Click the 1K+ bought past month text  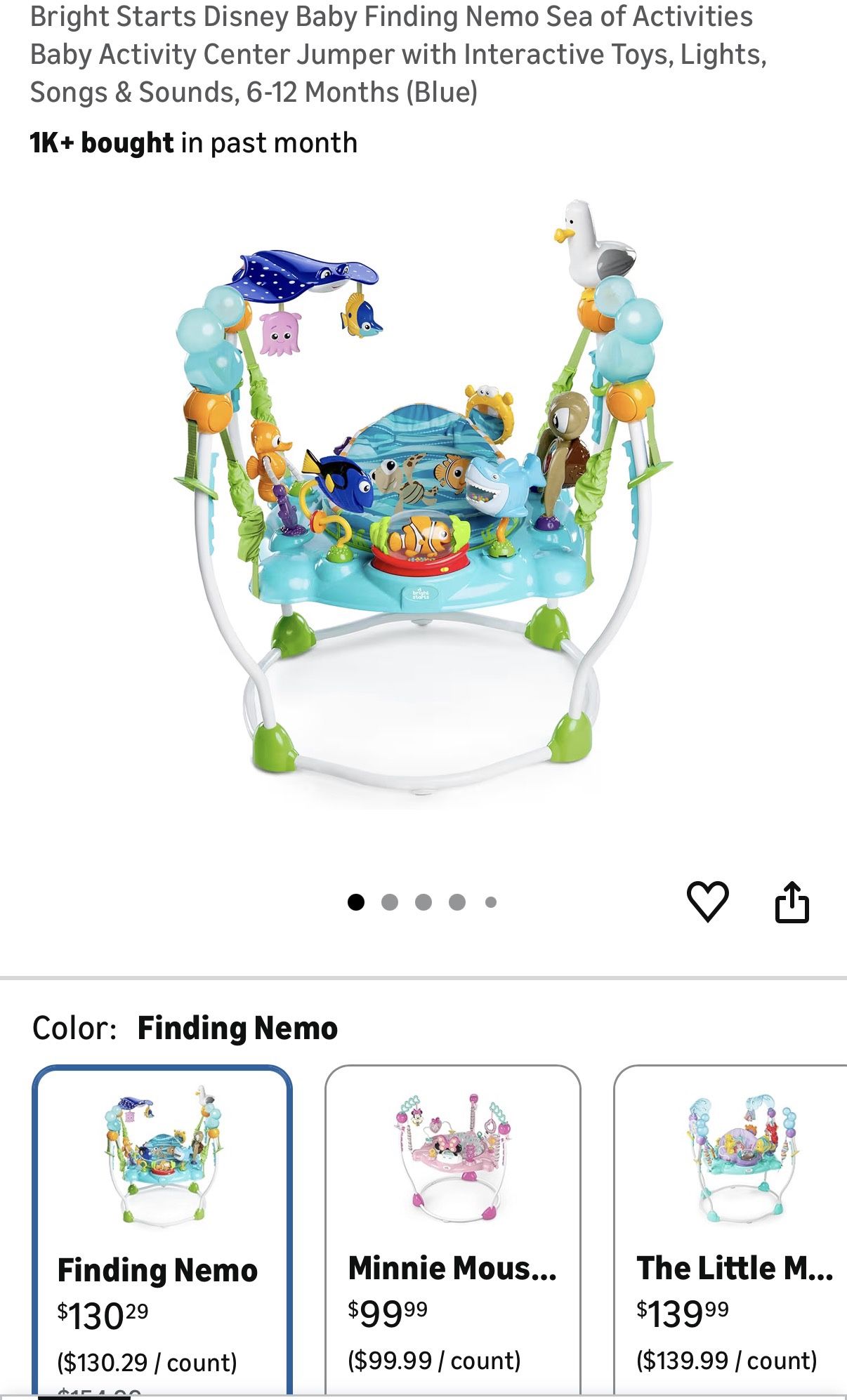tap(191, 143)
